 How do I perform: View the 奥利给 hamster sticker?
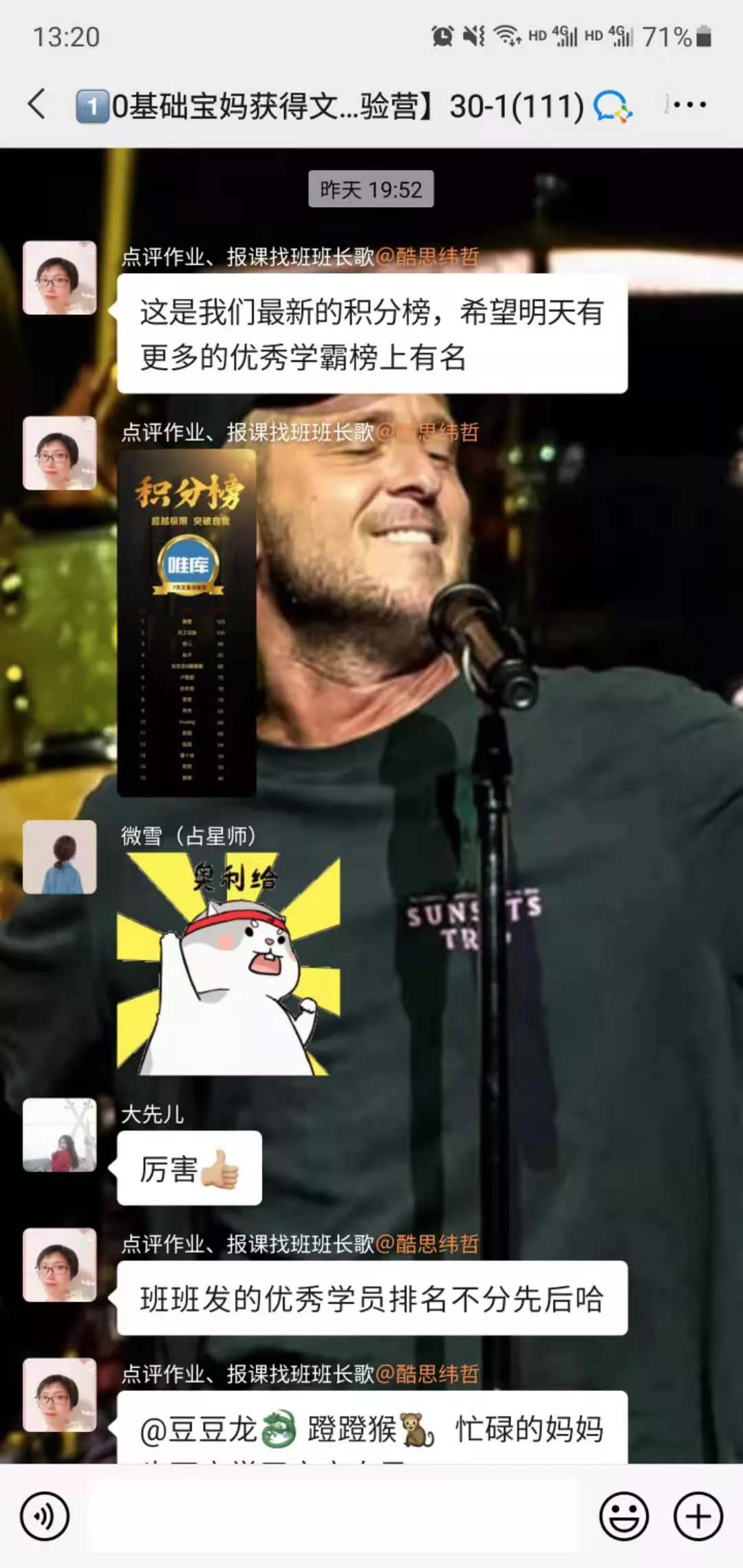(x=228, y=964)
